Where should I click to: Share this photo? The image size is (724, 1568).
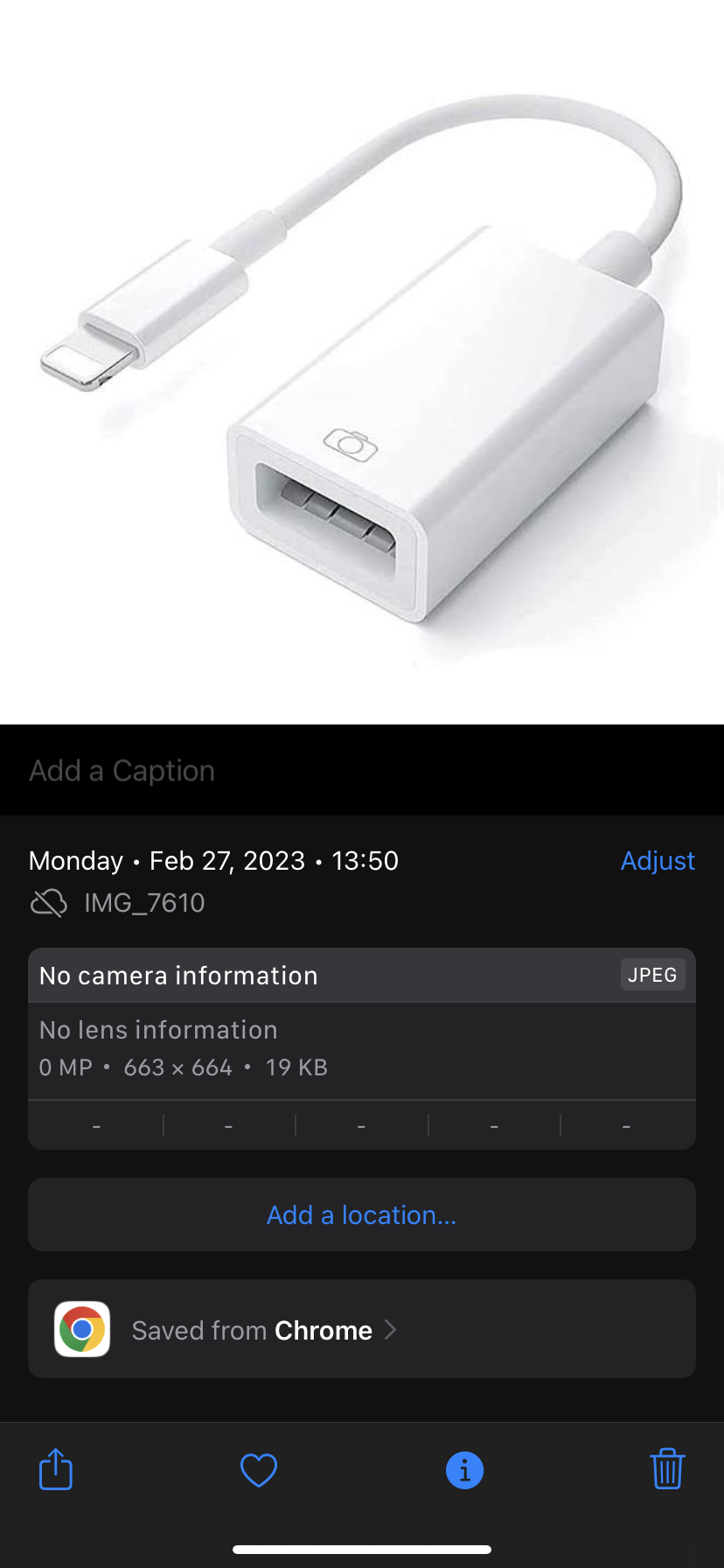[x=56, y=1469]
